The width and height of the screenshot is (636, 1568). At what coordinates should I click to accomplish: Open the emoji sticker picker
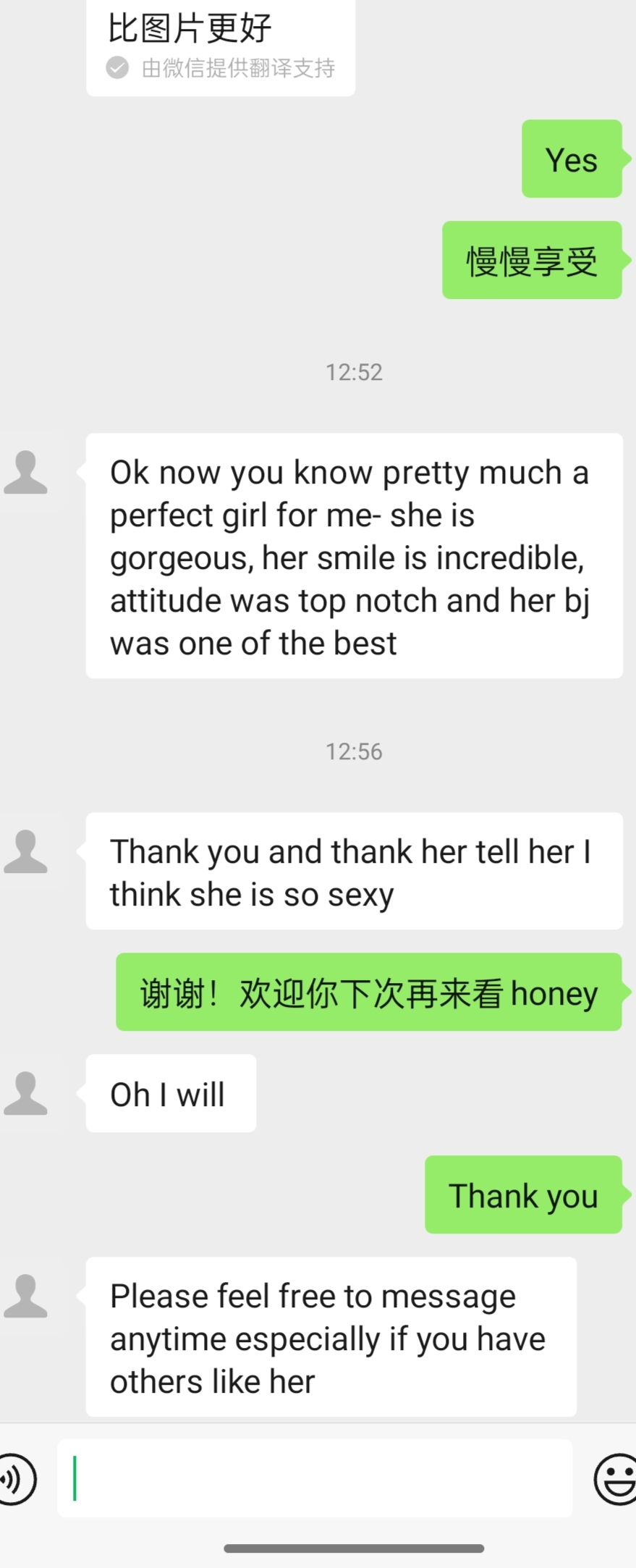coord(616,1479)
